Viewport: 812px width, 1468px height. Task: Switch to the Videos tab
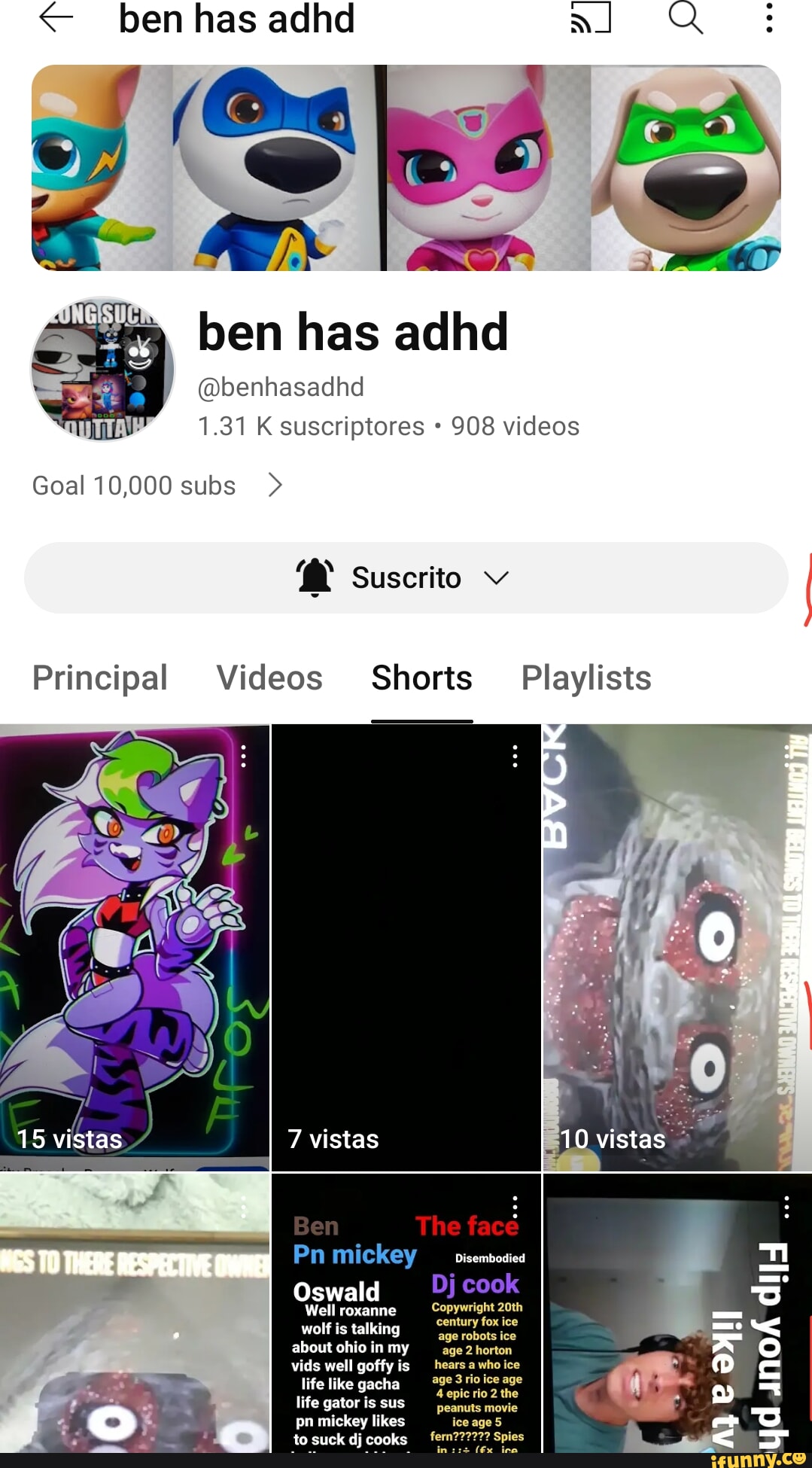click(269, 678)
